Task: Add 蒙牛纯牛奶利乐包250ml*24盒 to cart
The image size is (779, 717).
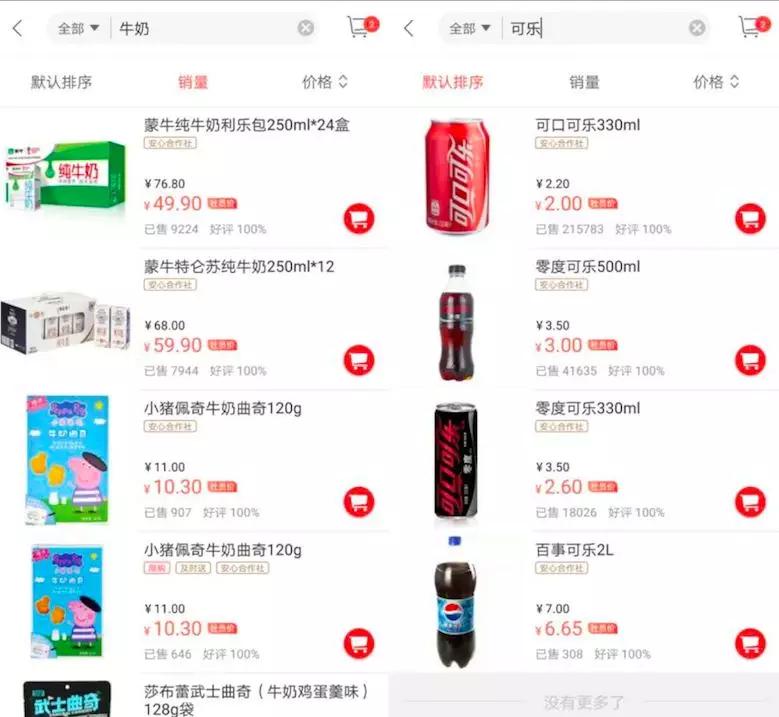Action: point(359,219)
